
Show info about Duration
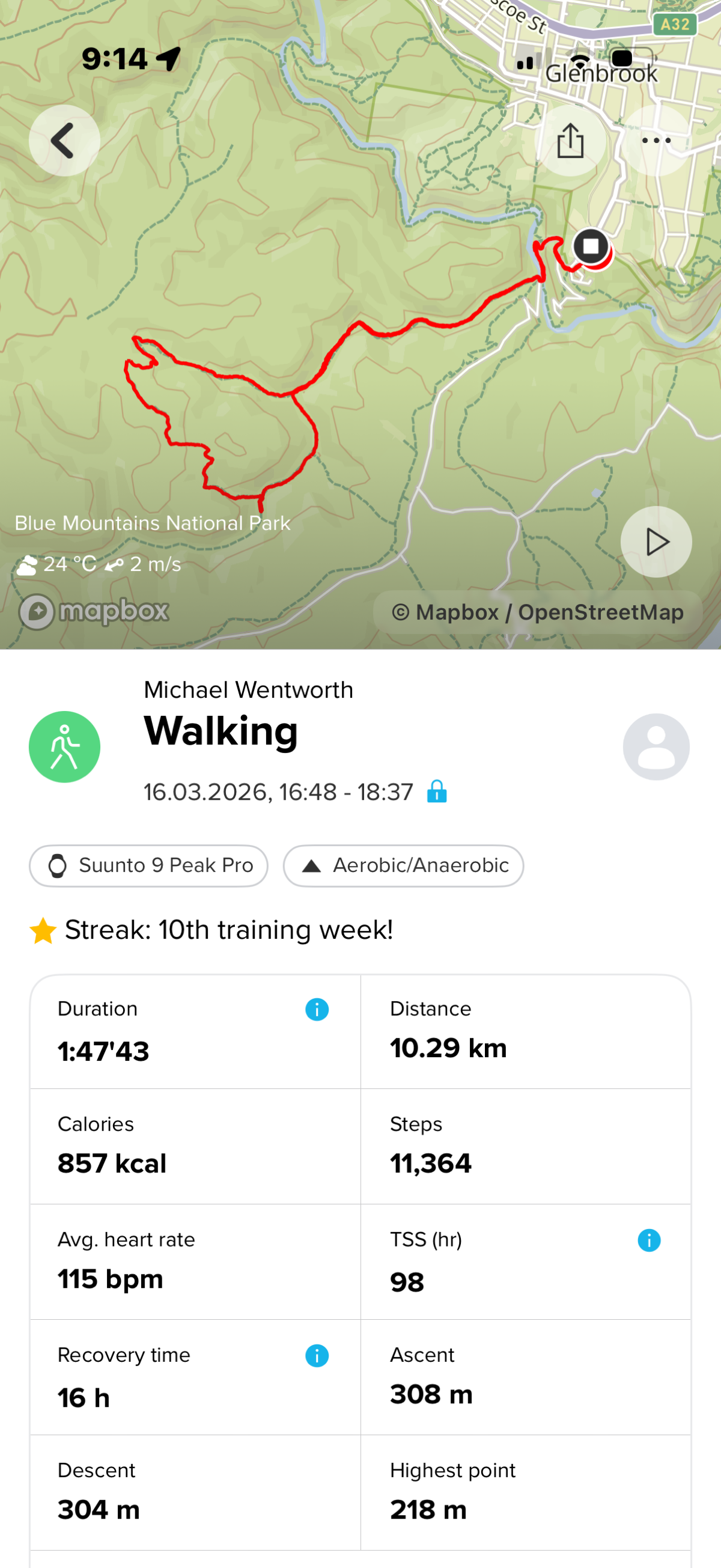(317, 1009)
